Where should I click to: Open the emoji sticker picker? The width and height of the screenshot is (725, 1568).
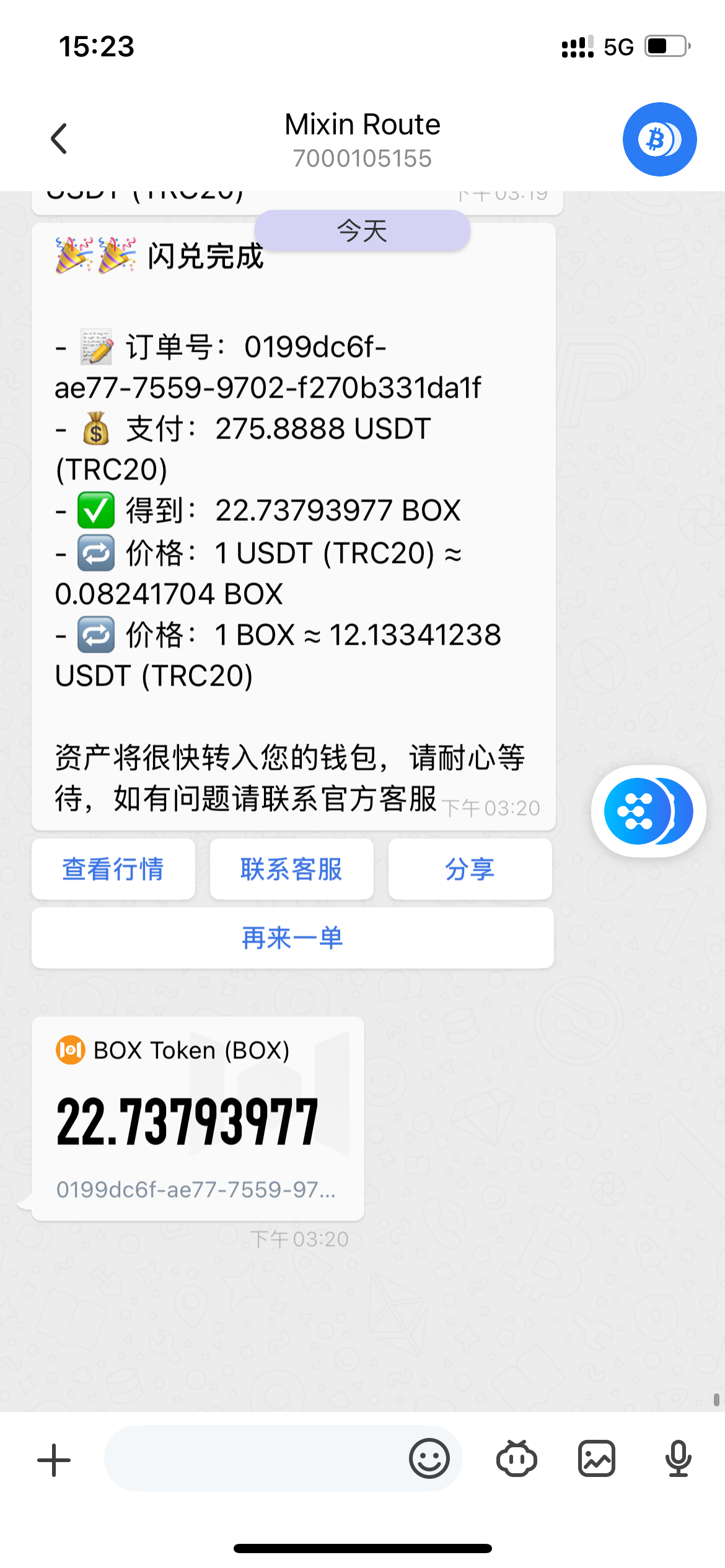pyautogui.click(x=429, y=1458)
